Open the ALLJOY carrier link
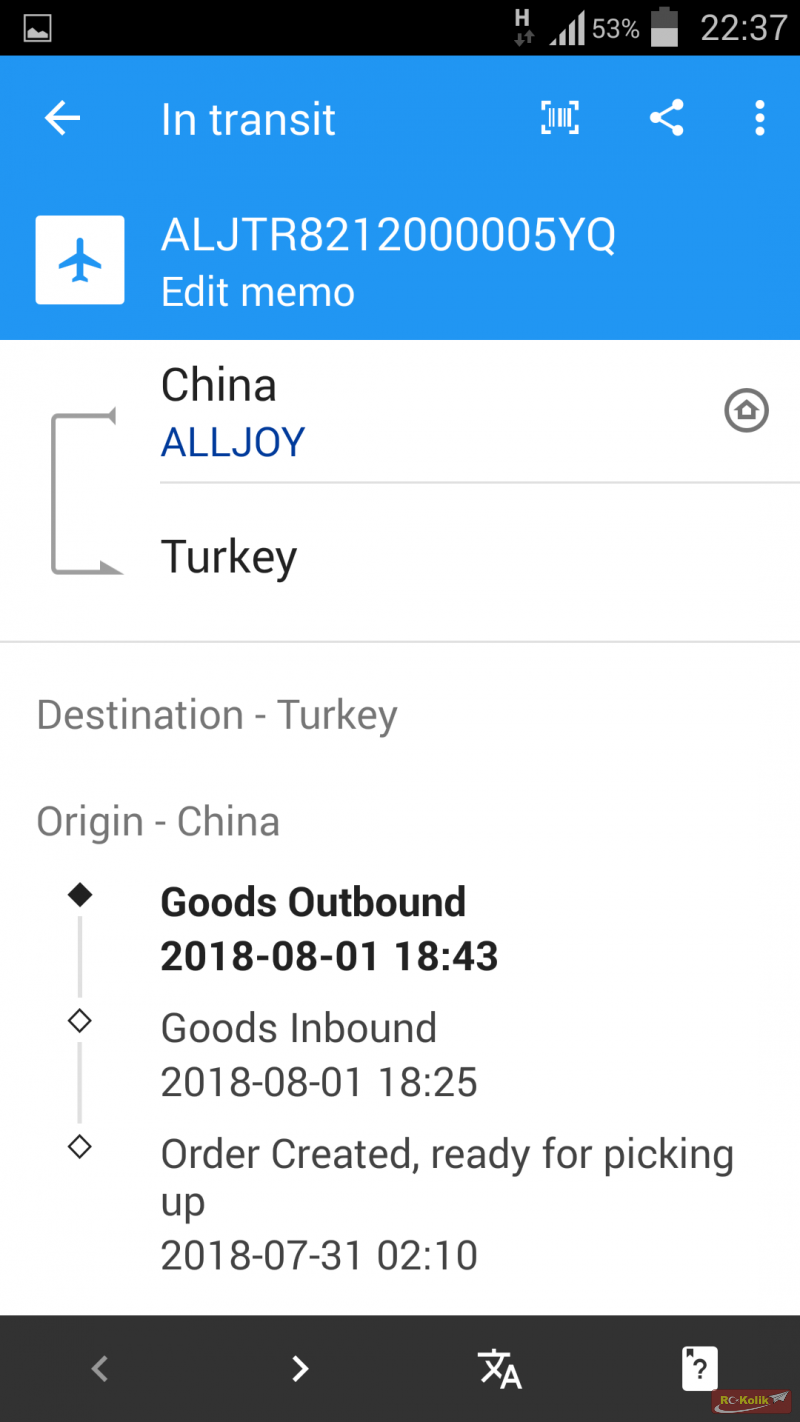The height and width of the screenshot is (1422, 800). click(233, 442)
